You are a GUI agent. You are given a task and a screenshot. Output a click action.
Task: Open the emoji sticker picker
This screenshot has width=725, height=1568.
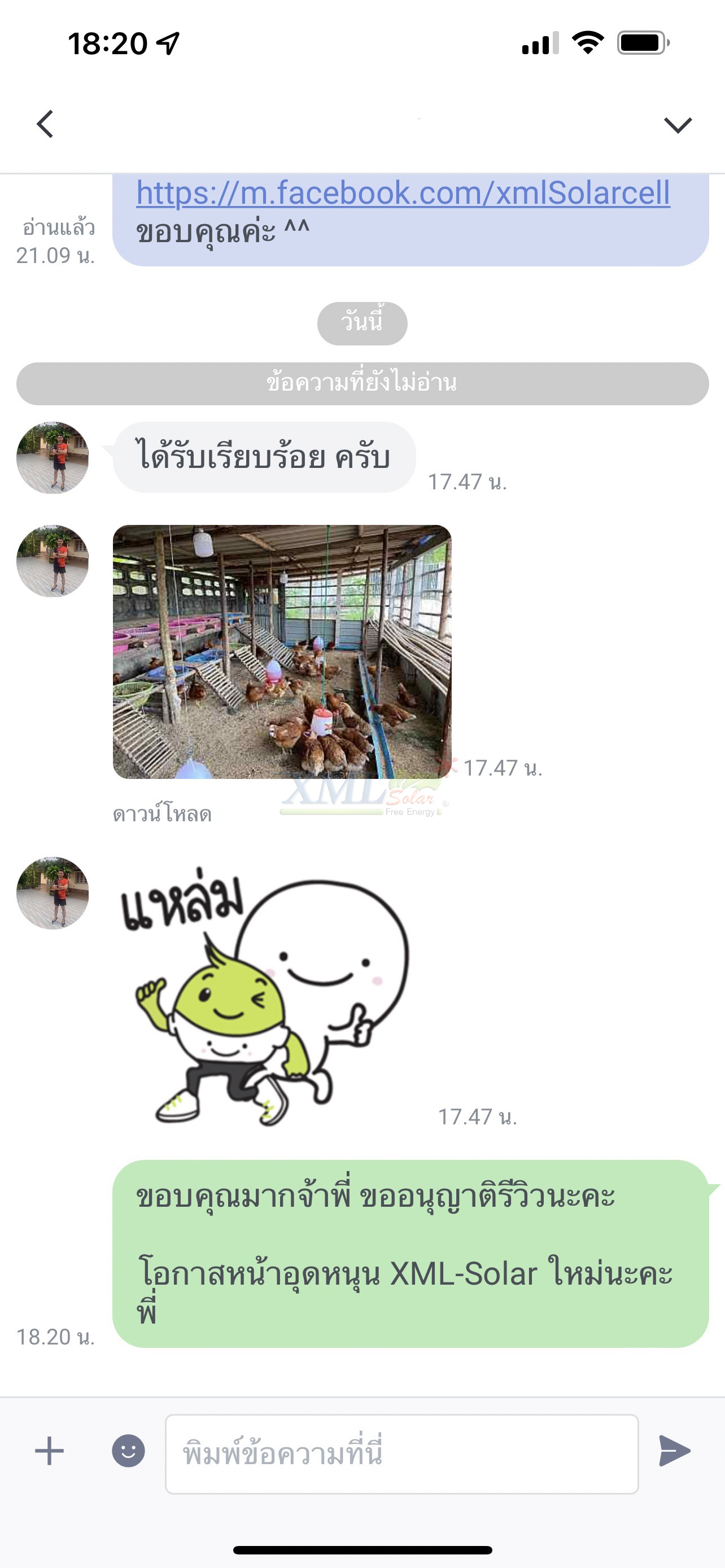pos(128,1451)
